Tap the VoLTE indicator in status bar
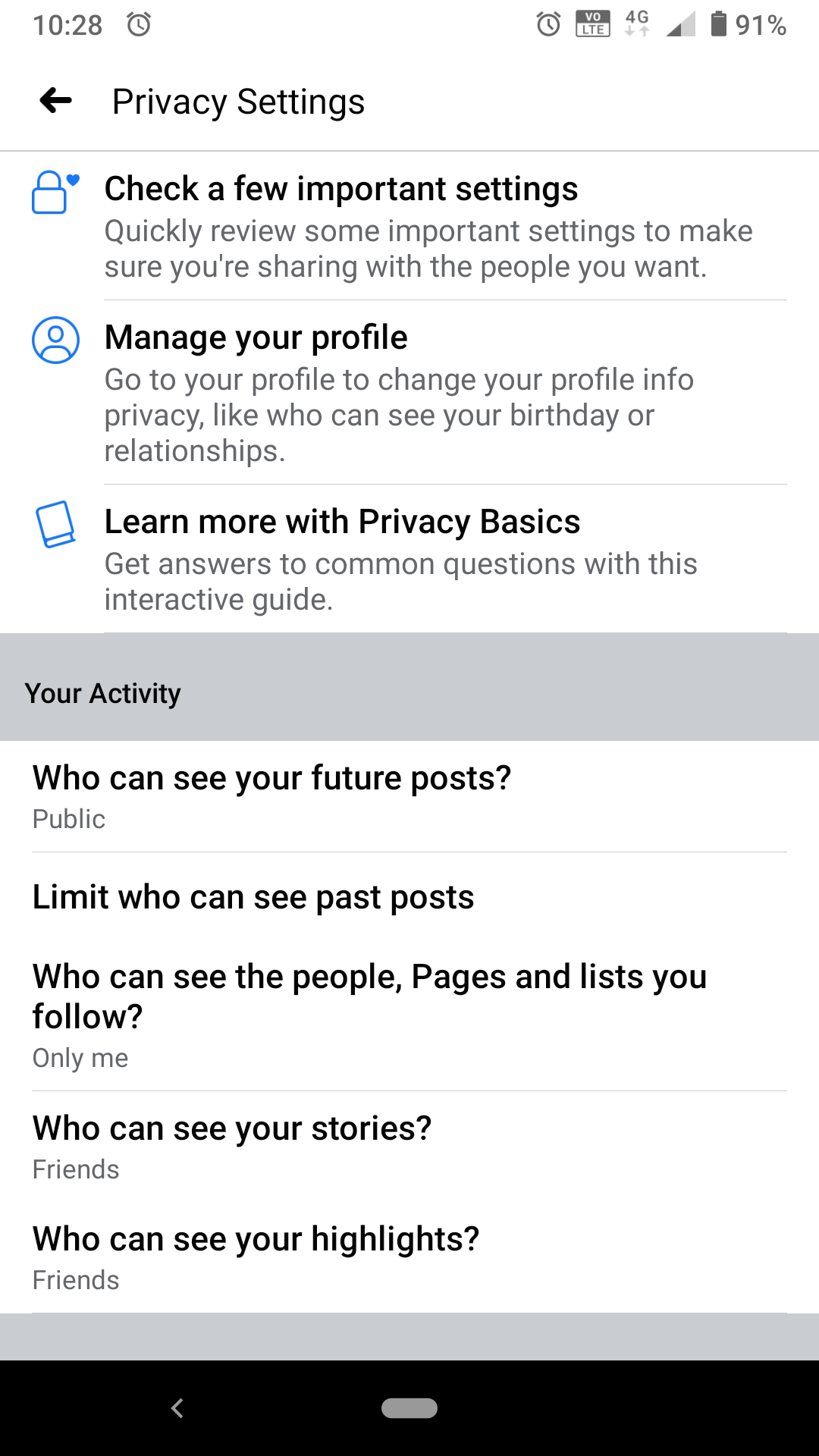 [593, 25]
